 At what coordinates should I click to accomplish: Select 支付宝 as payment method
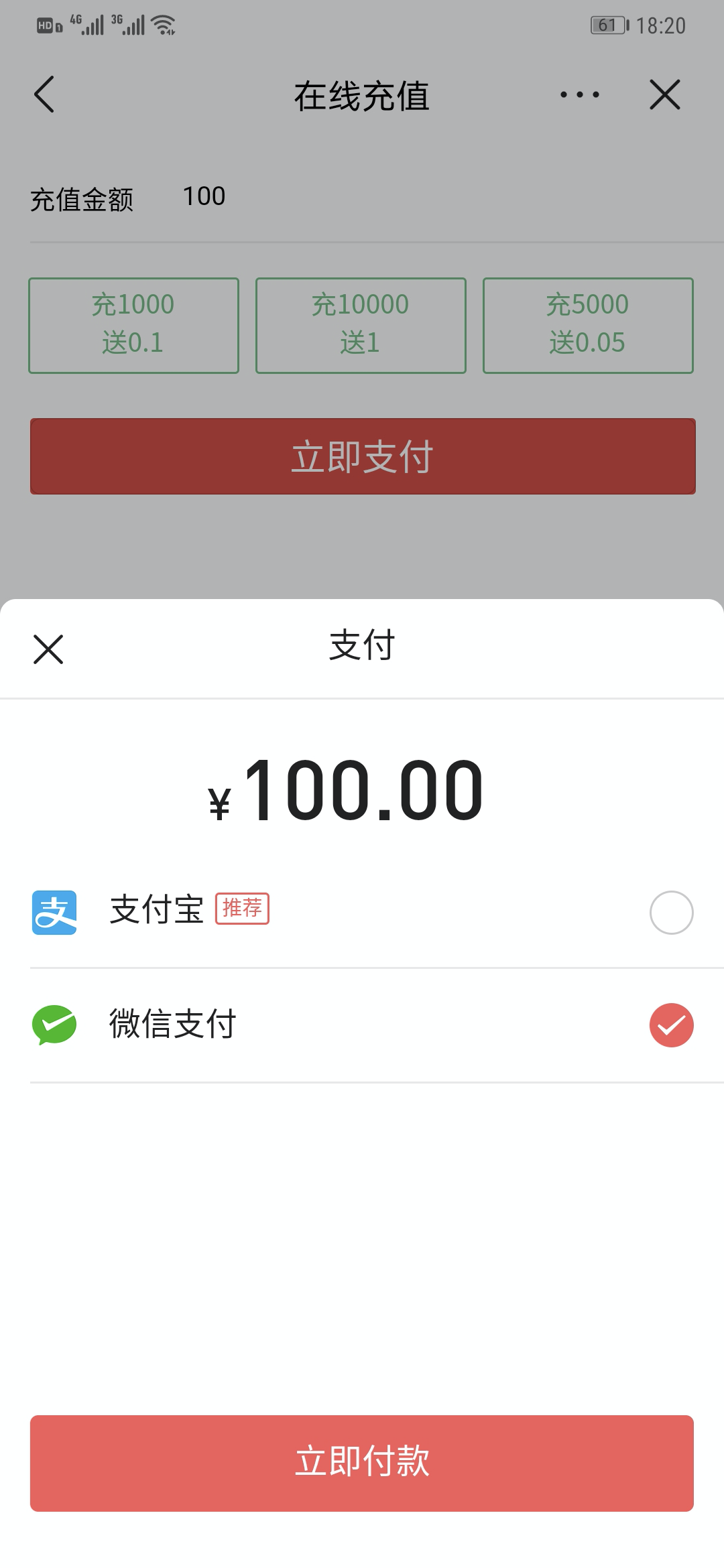click(671, 912)
